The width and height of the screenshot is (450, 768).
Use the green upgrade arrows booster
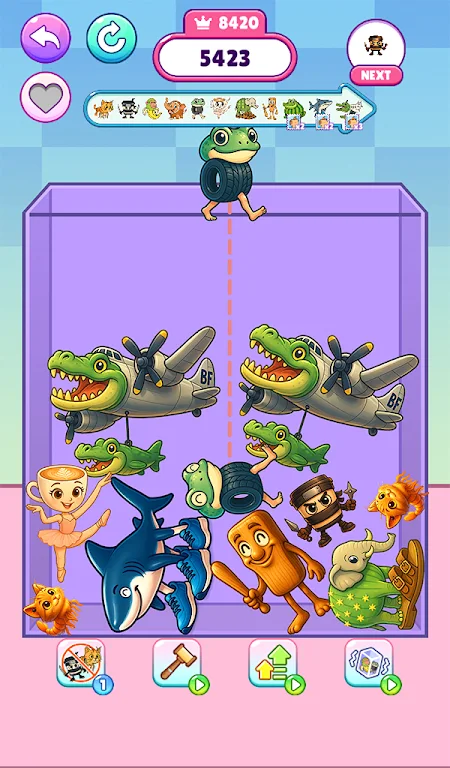pos(273,663)
